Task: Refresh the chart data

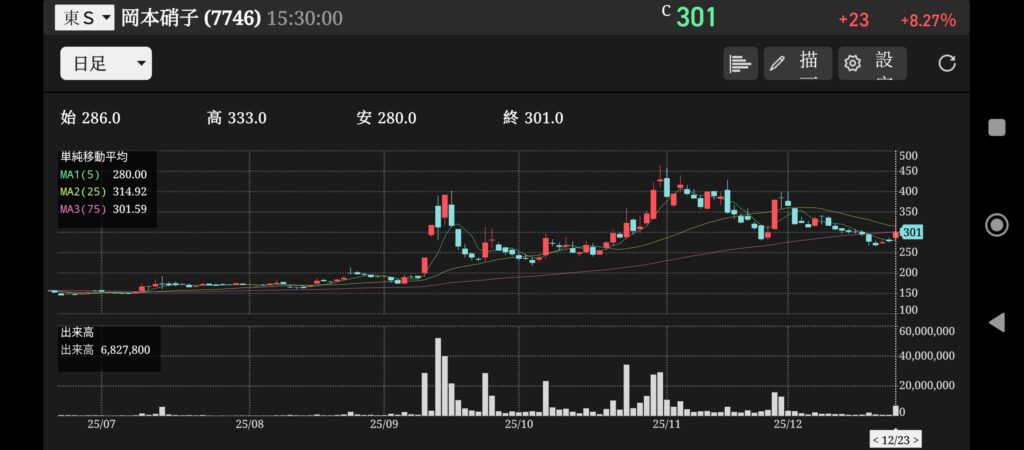Action: (947, 63)
